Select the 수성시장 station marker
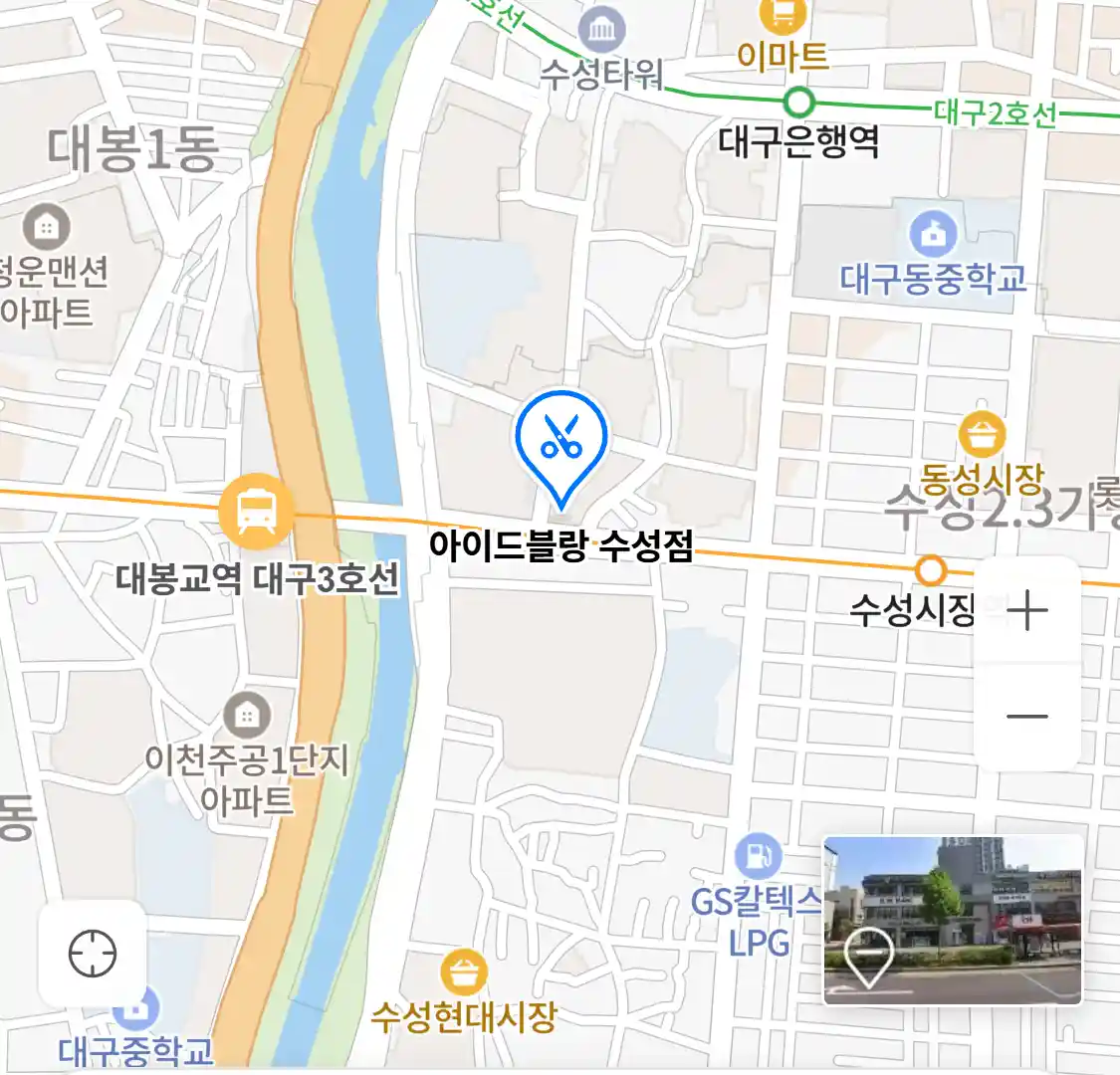Image resolution: width=1120 pixels, height=1075 pixels. (x=931, y=571)
